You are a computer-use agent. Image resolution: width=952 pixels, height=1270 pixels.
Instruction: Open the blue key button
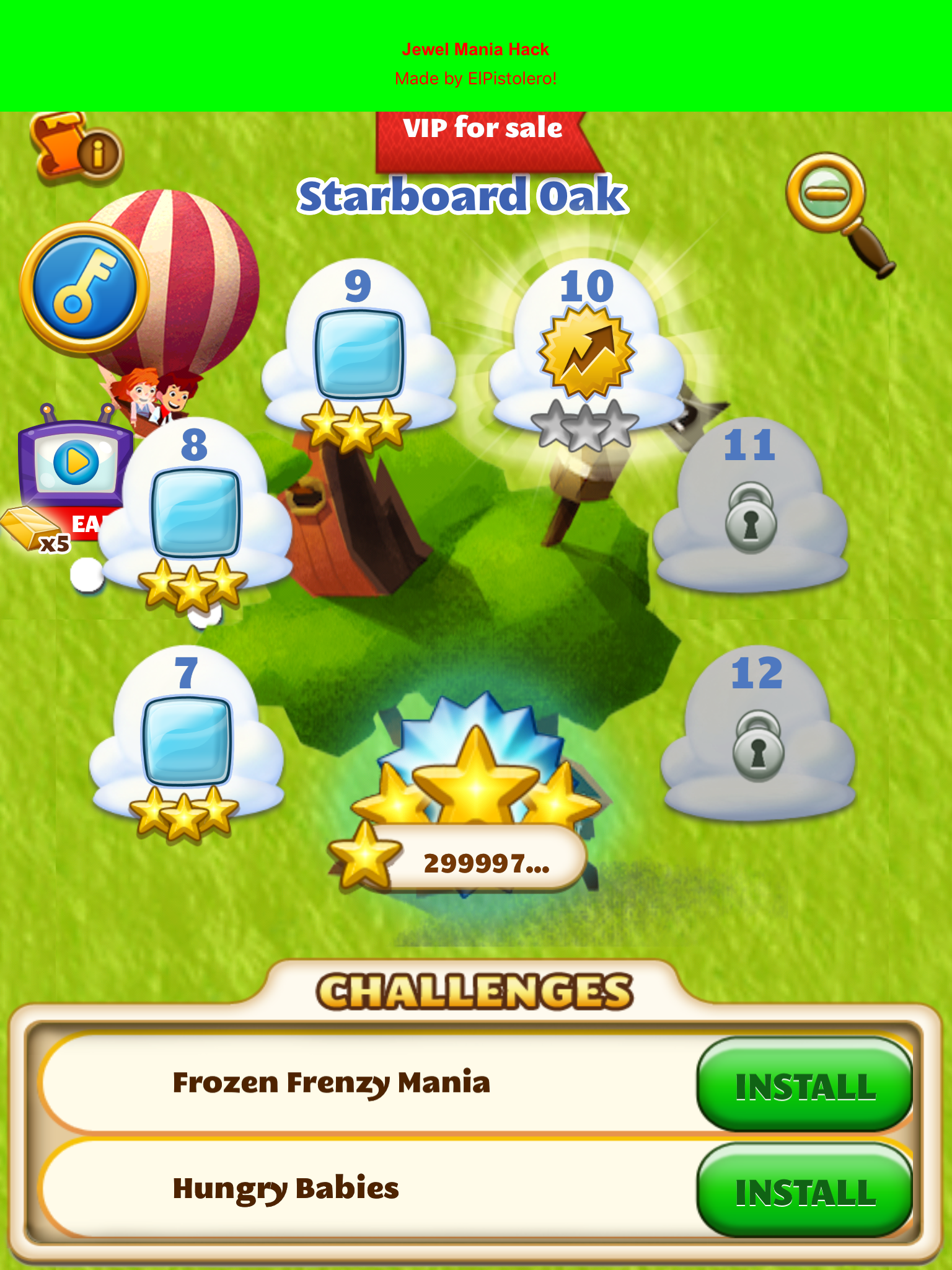pos(85,288)
